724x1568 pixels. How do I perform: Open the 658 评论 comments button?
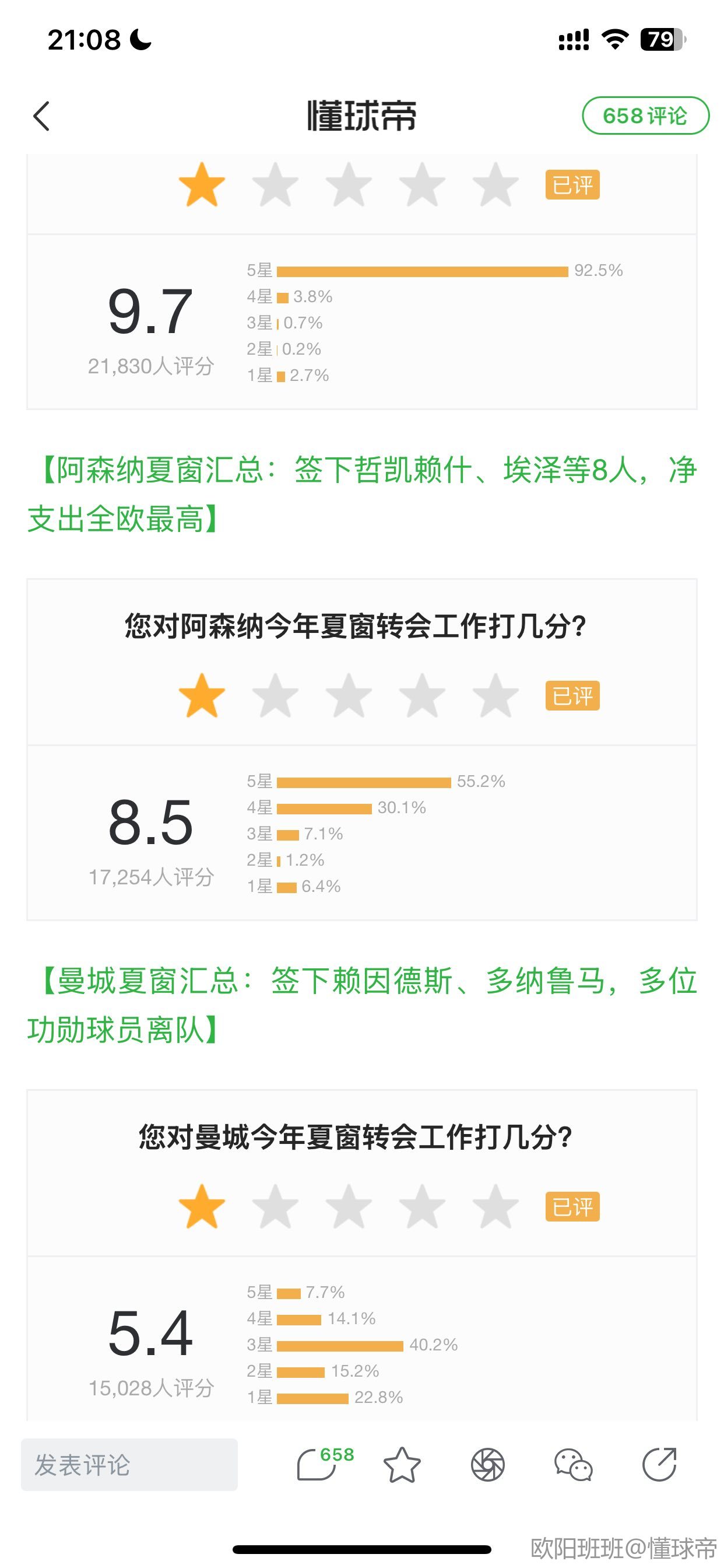coord(645,116)
